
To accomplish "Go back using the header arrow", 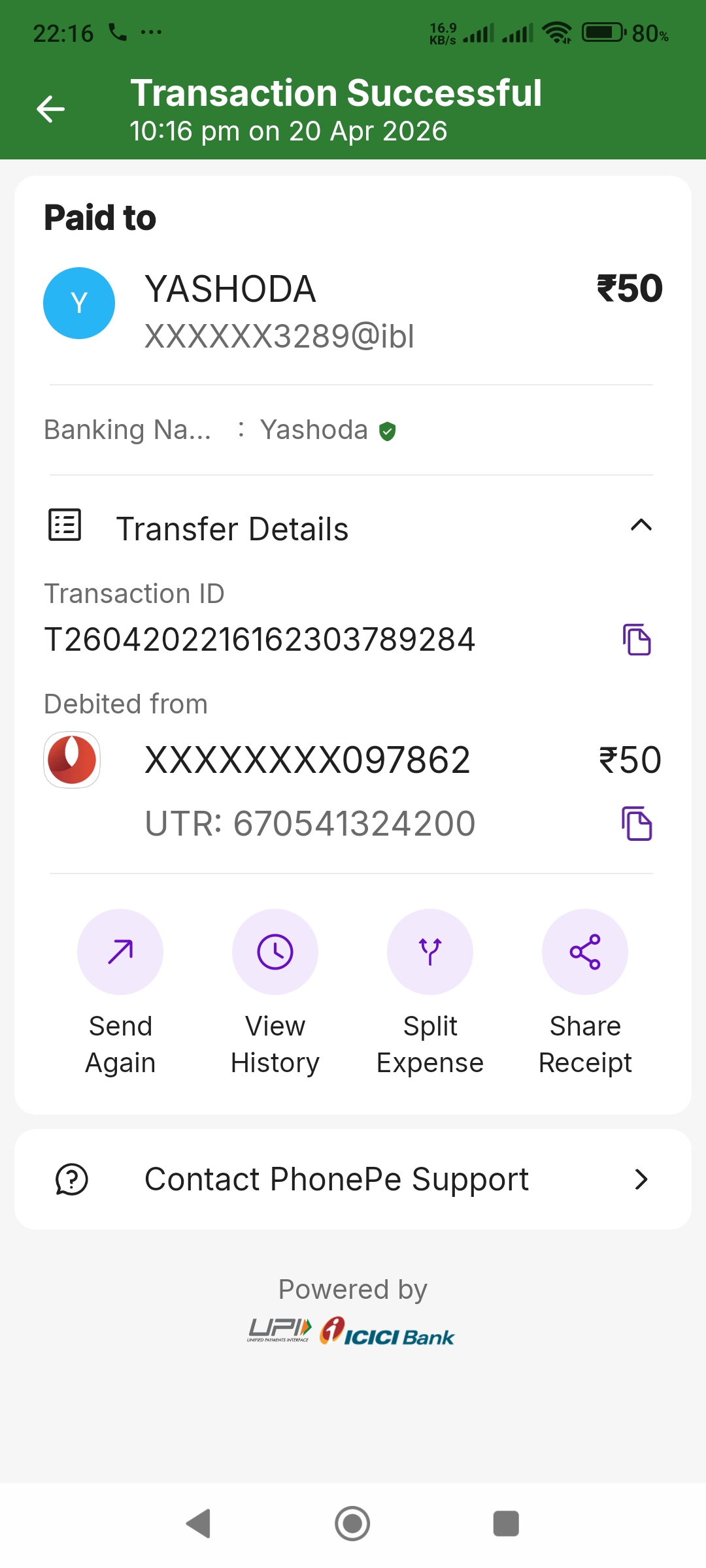I will (x=50, y=109).
